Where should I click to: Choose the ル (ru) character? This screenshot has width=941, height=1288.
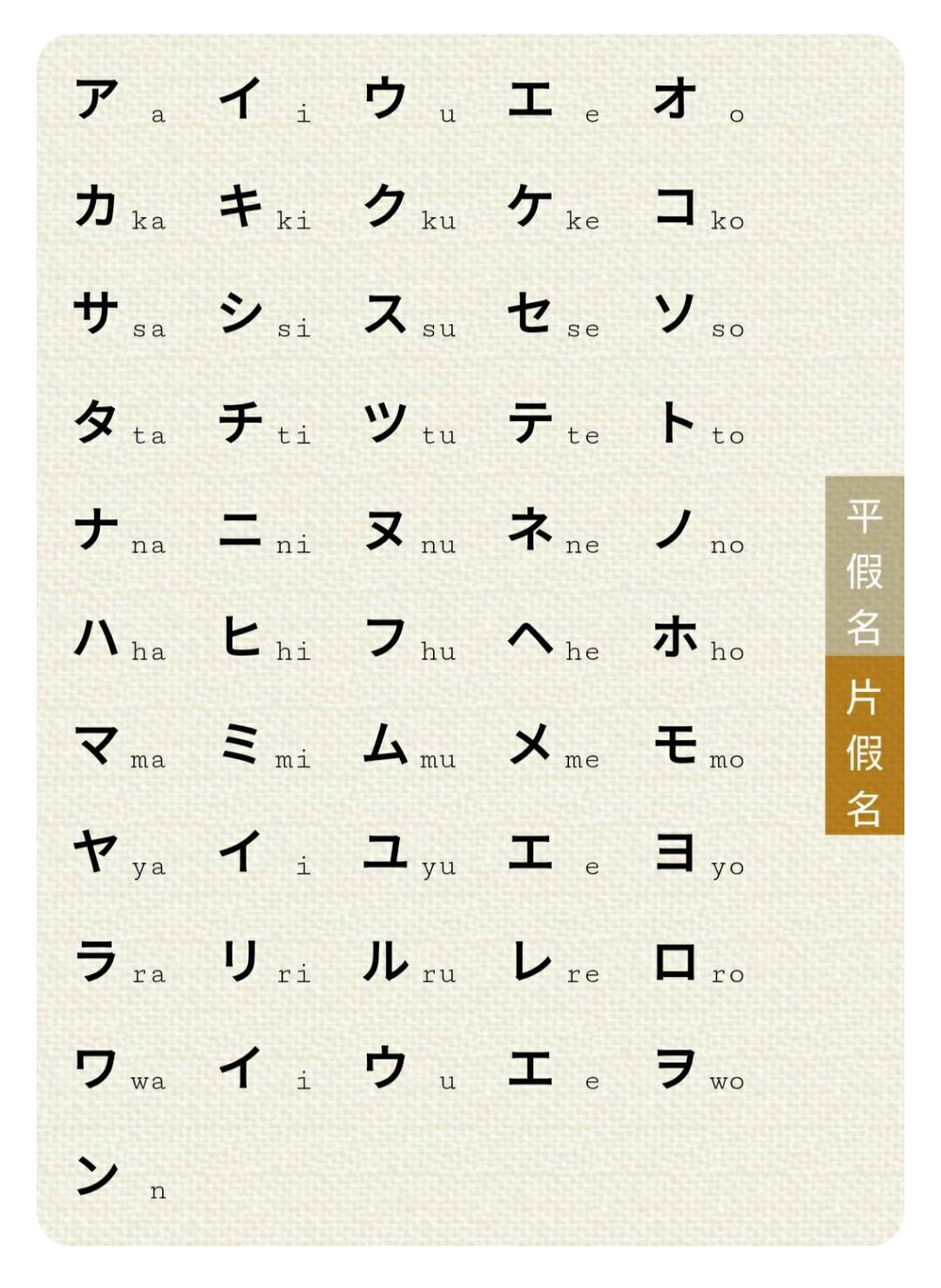point(385,960)
